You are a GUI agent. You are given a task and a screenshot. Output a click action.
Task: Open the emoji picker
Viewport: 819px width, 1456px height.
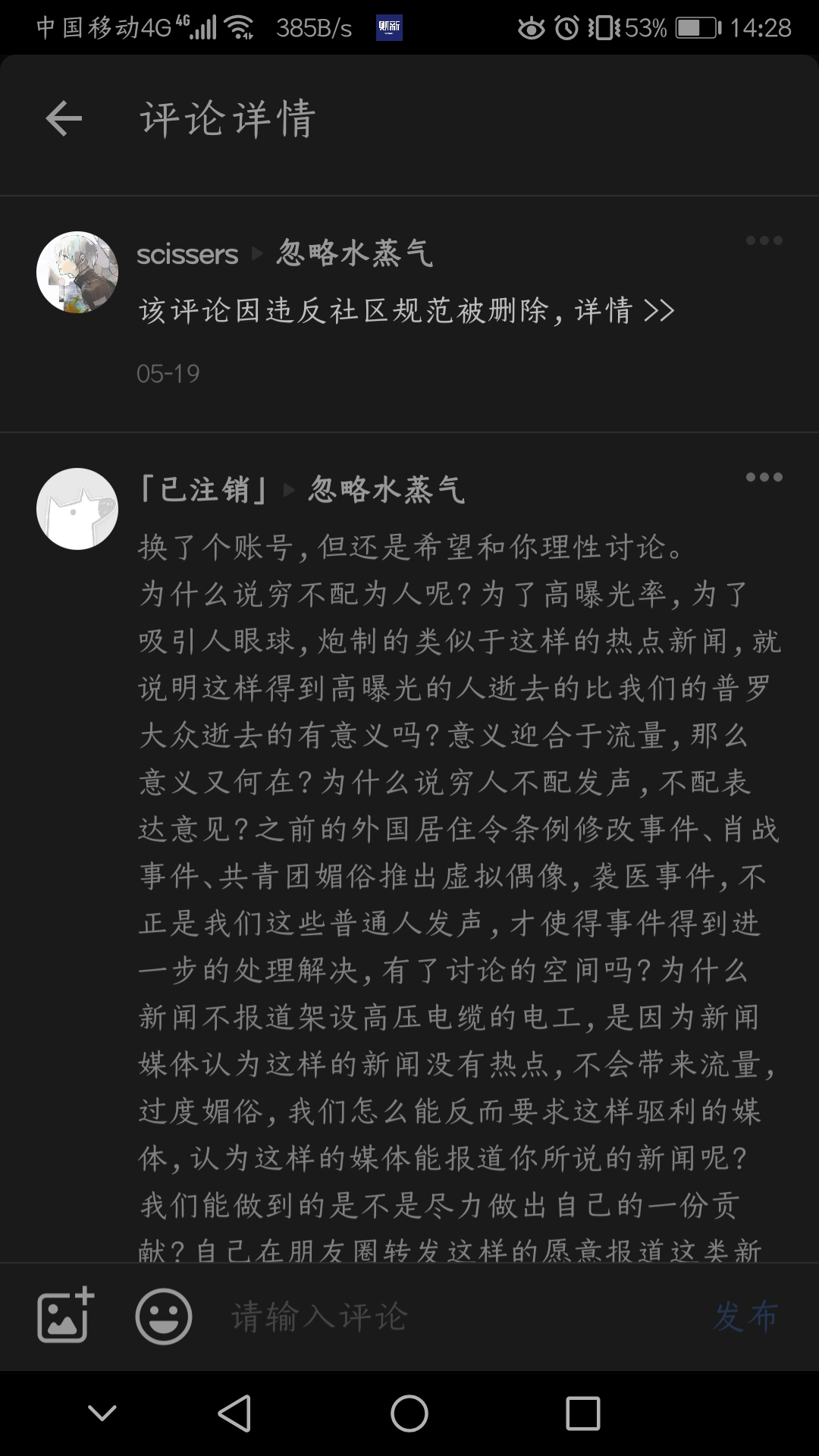click(163, 1316)
